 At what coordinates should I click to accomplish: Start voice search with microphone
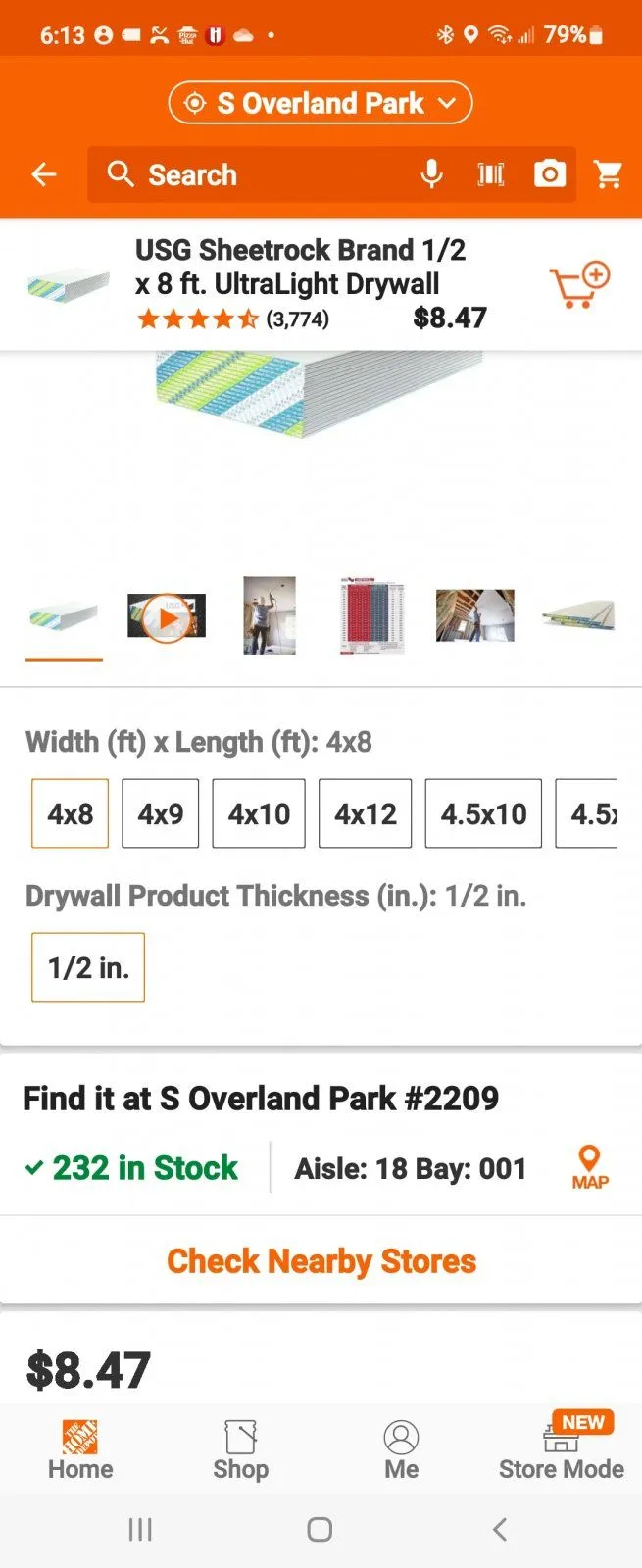pyautogui.click(x=431, y=174)
